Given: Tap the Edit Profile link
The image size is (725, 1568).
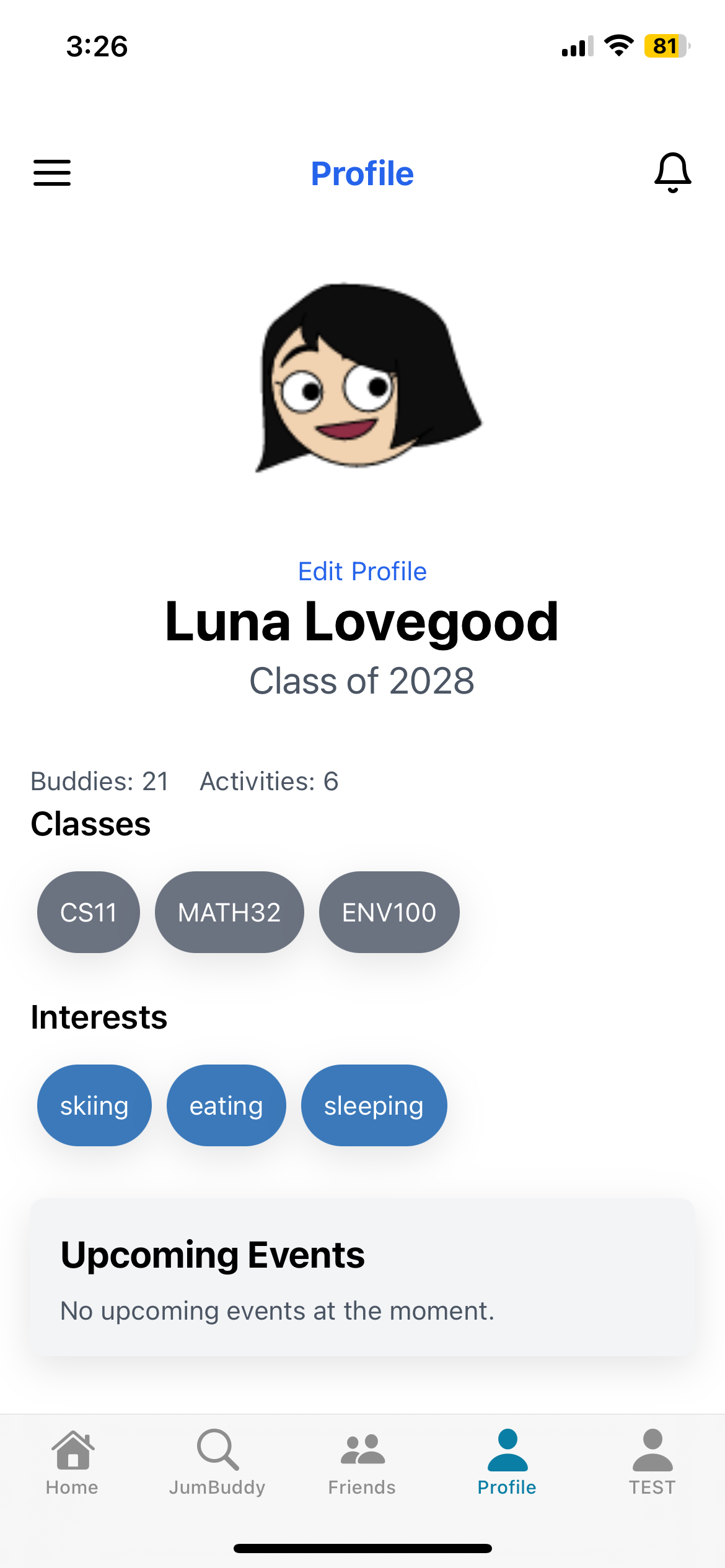Looking at the screenshot, I should (362, 571).
